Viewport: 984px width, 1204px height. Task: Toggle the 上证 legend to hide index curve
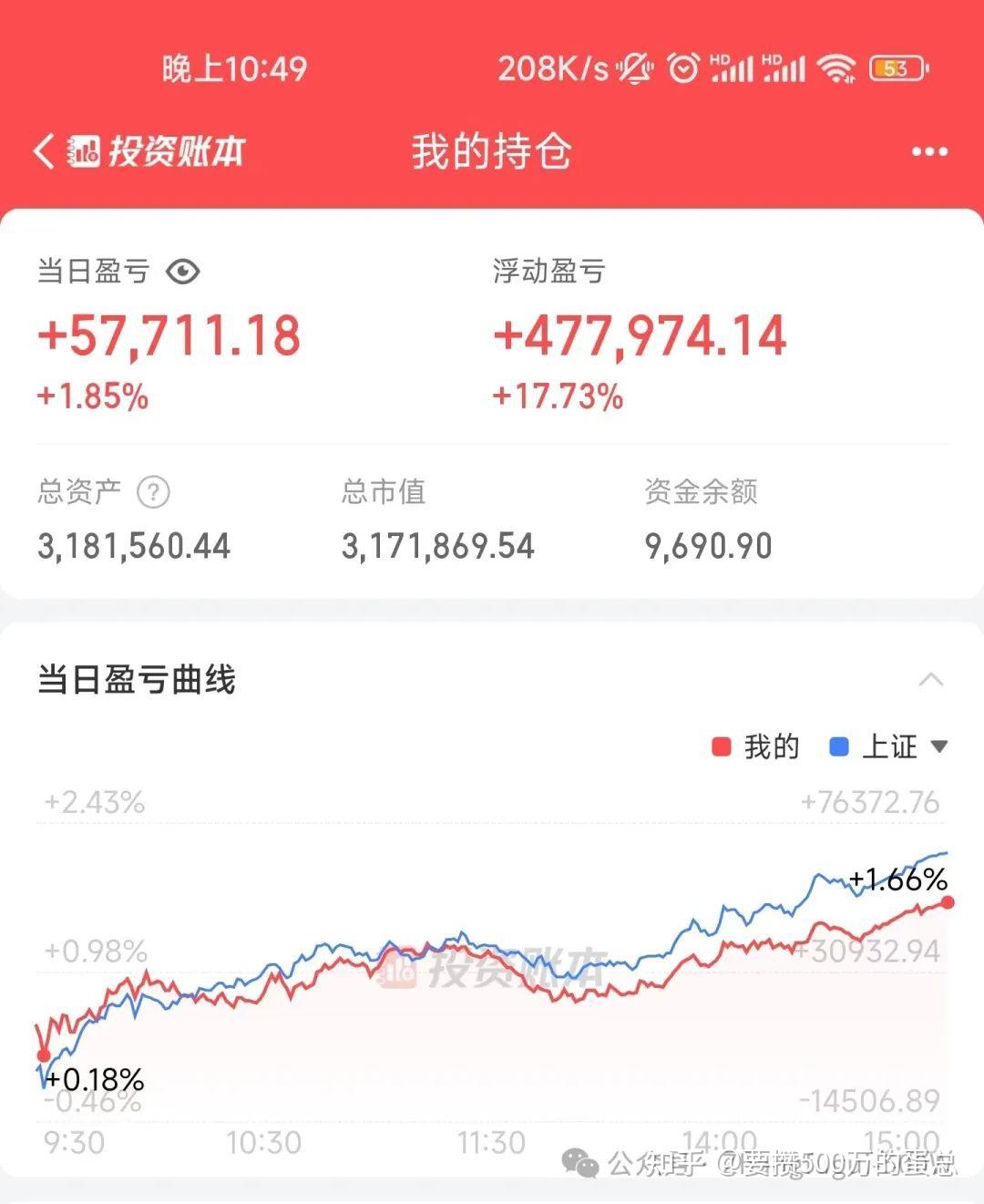click(889, 746)
